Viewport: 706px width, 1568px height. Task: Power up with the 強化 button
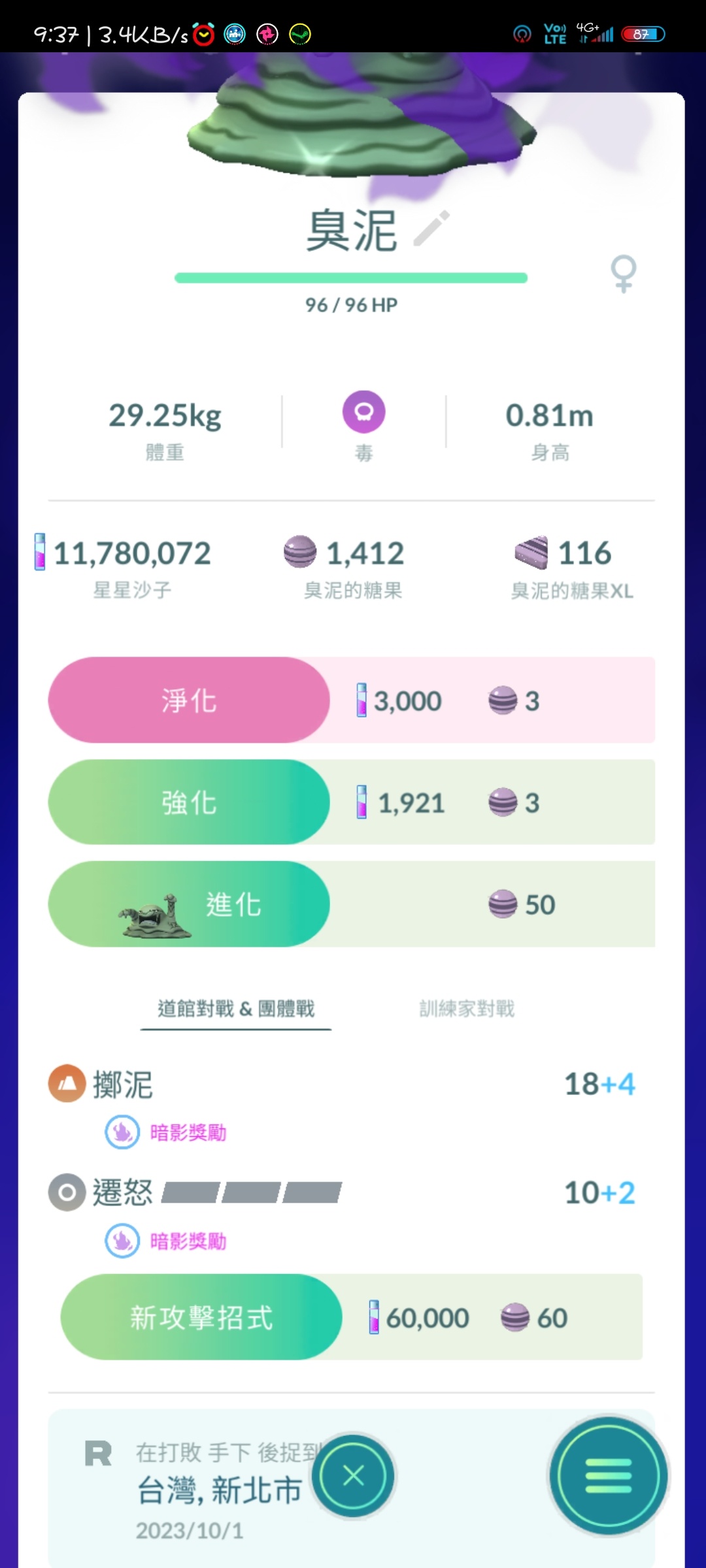point(189,802)
